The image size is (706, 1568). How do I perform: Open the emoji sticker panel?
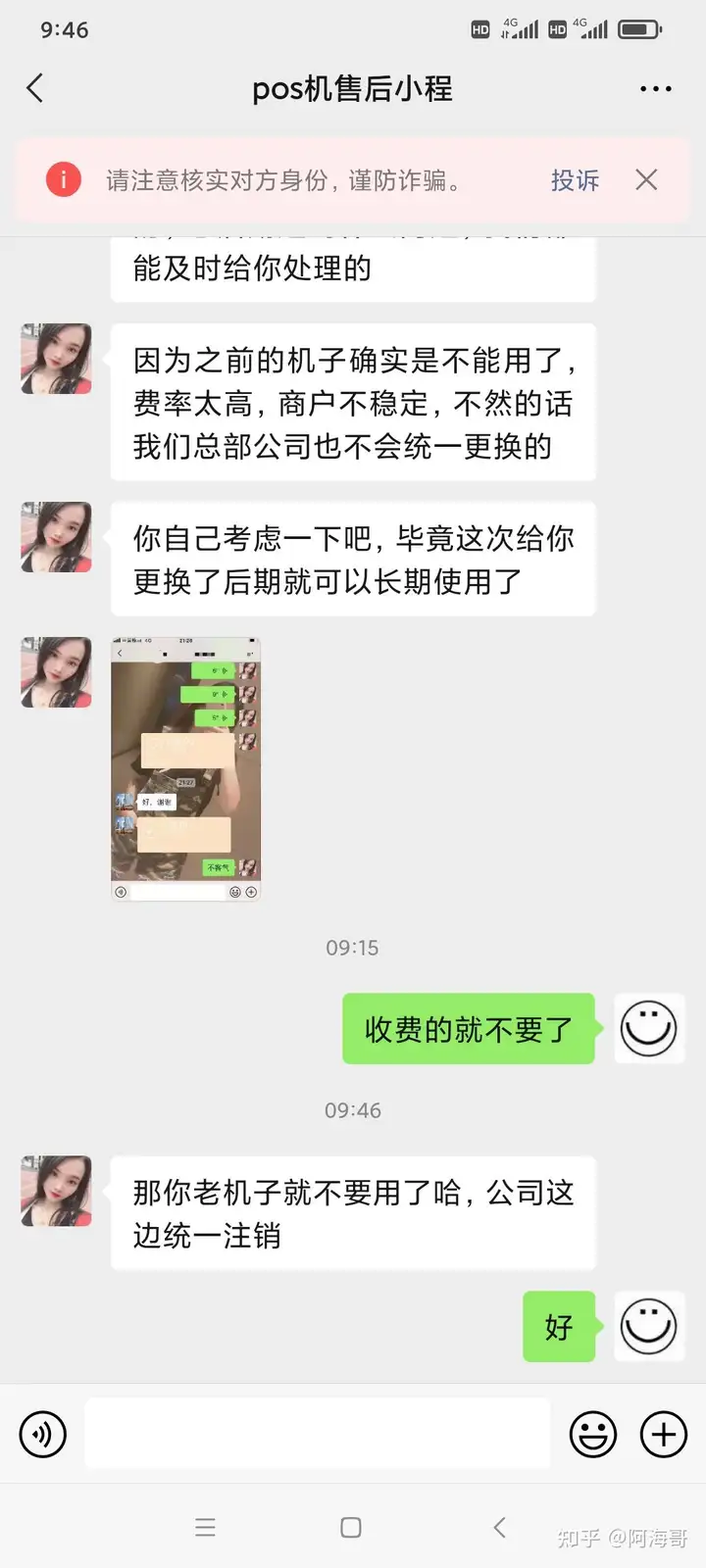click(593, 1434)
